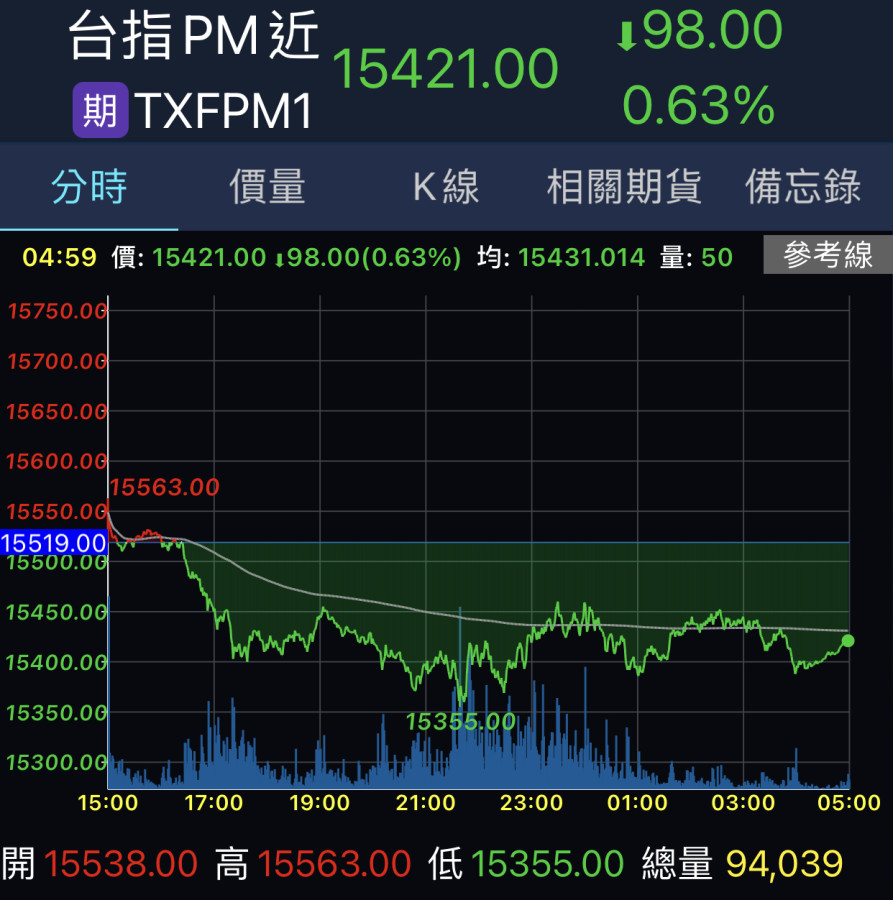This screenshot has height=900, width=893.
Task: View the 相關期貨 tab
Action: (x=624, y=187)
